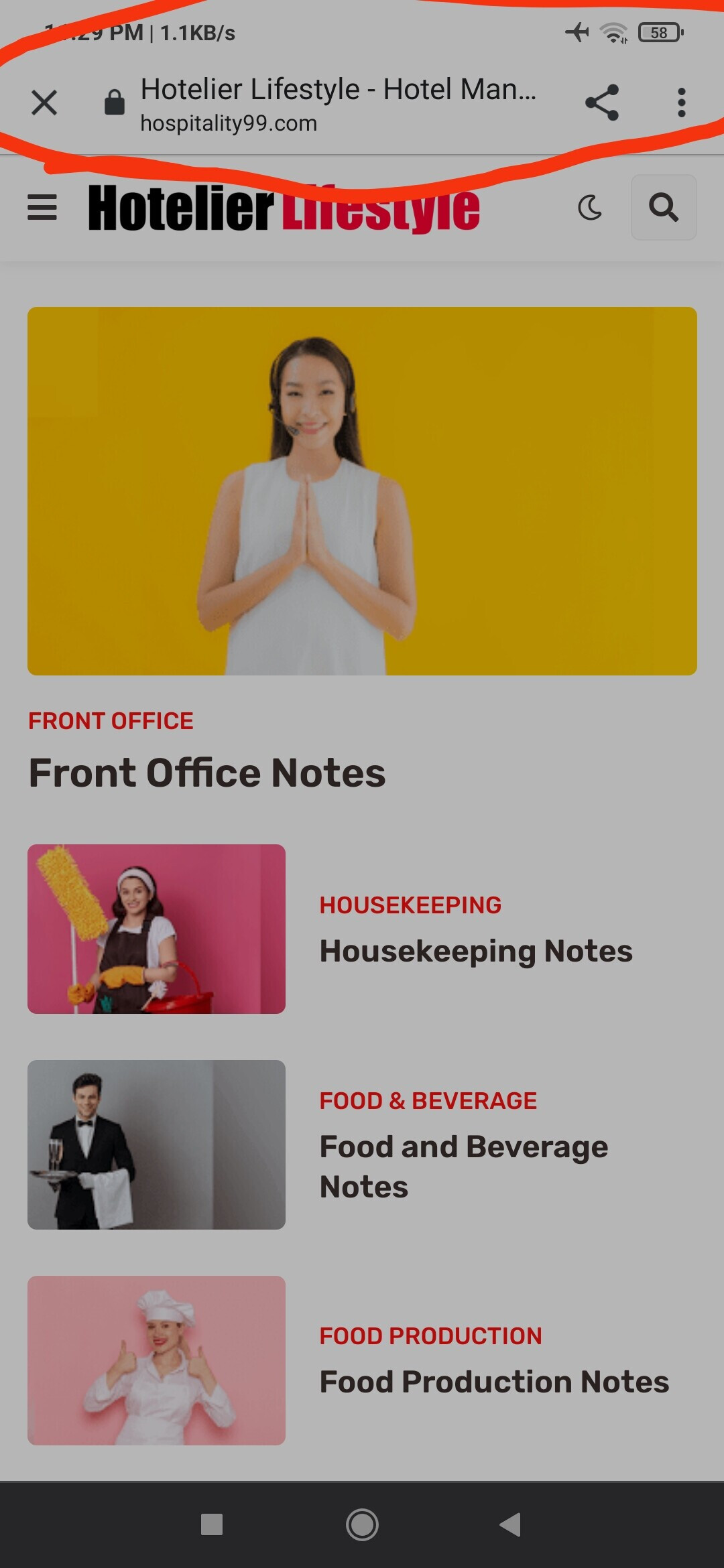Open the browser overflow menu
This screenshot has width=724, height=1568.
tap(681, 103)
